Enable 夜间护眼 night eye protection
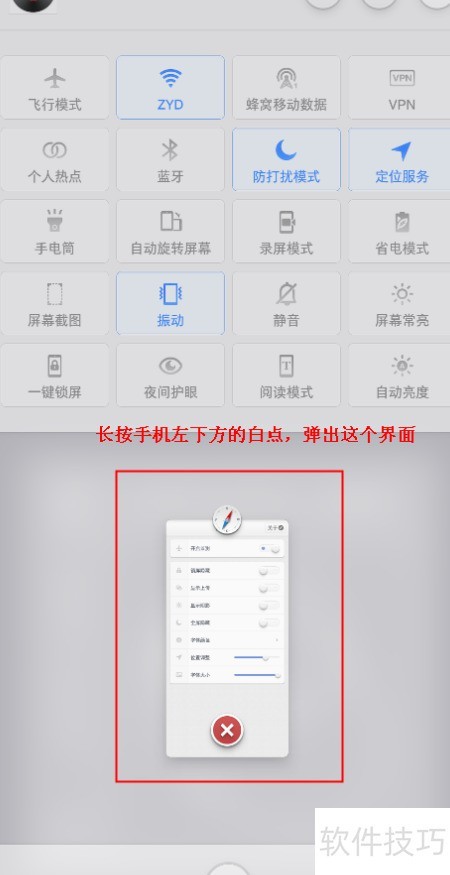450x875 pixels. [170, 375]
